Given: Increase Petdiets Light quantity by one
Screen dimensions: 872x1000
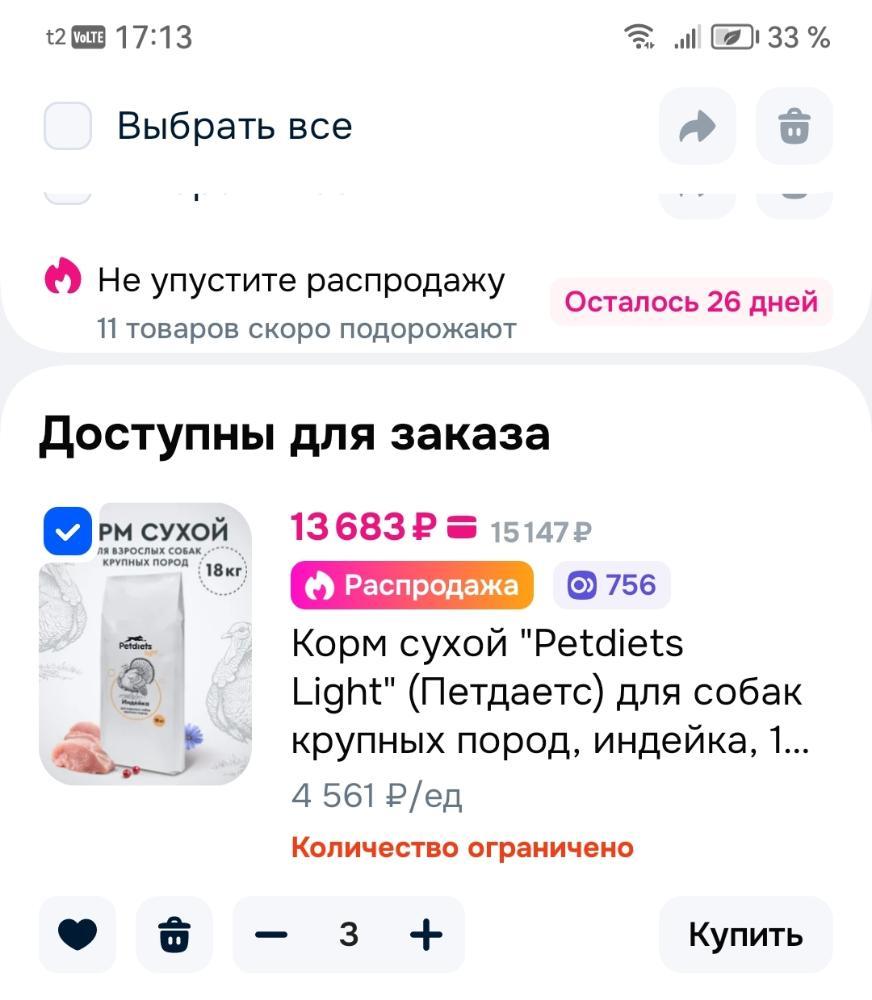Looking at the screenshot, I should tap(426, 935).
